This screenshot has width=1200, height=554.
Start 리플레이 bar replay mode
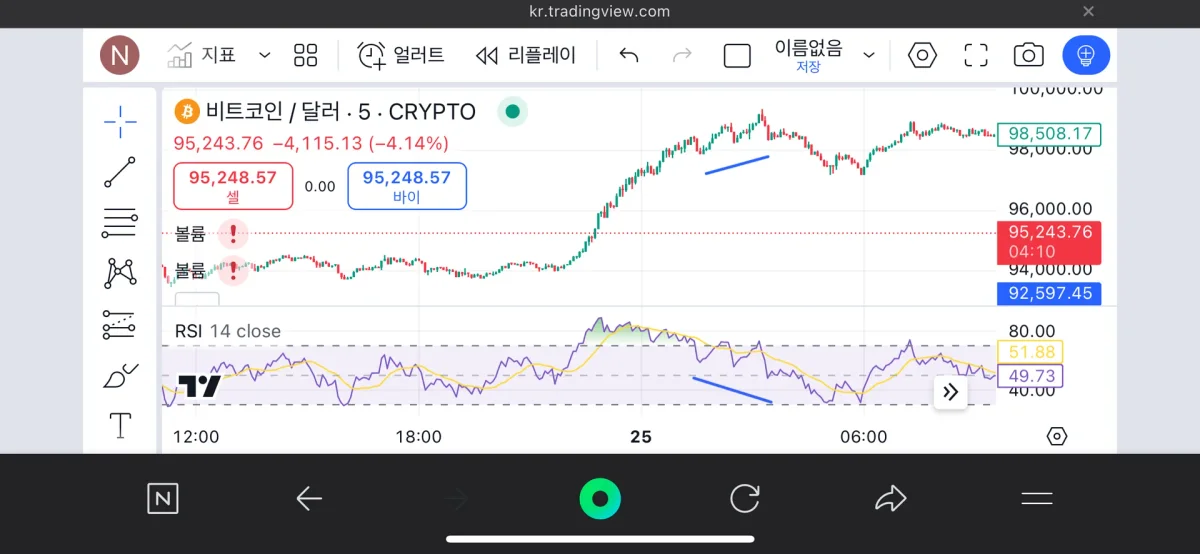pyautogui.click(x=526, y=55)
